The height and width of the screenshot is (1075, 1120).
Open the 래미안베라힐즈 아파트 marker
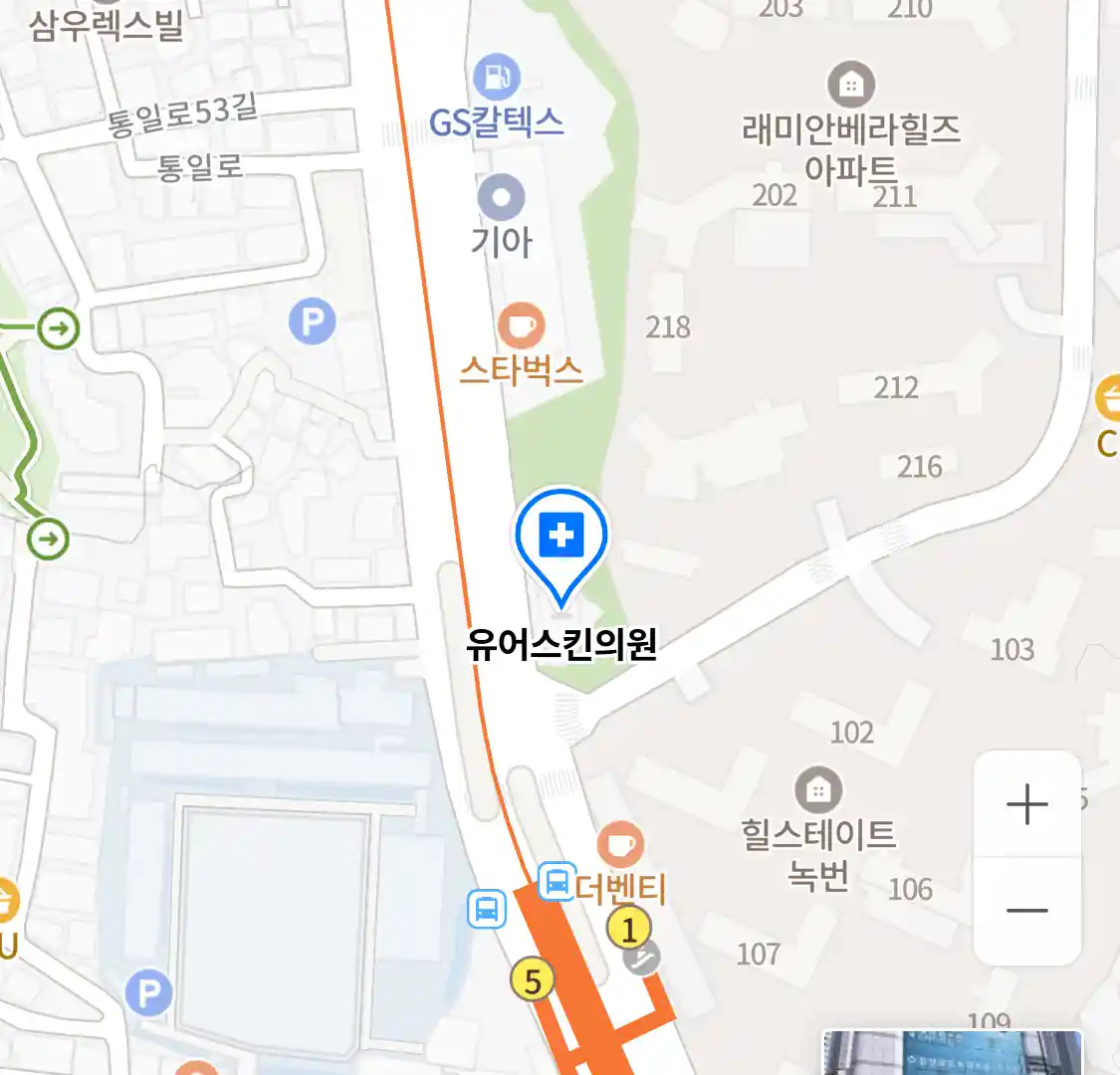tap(850, 85)
